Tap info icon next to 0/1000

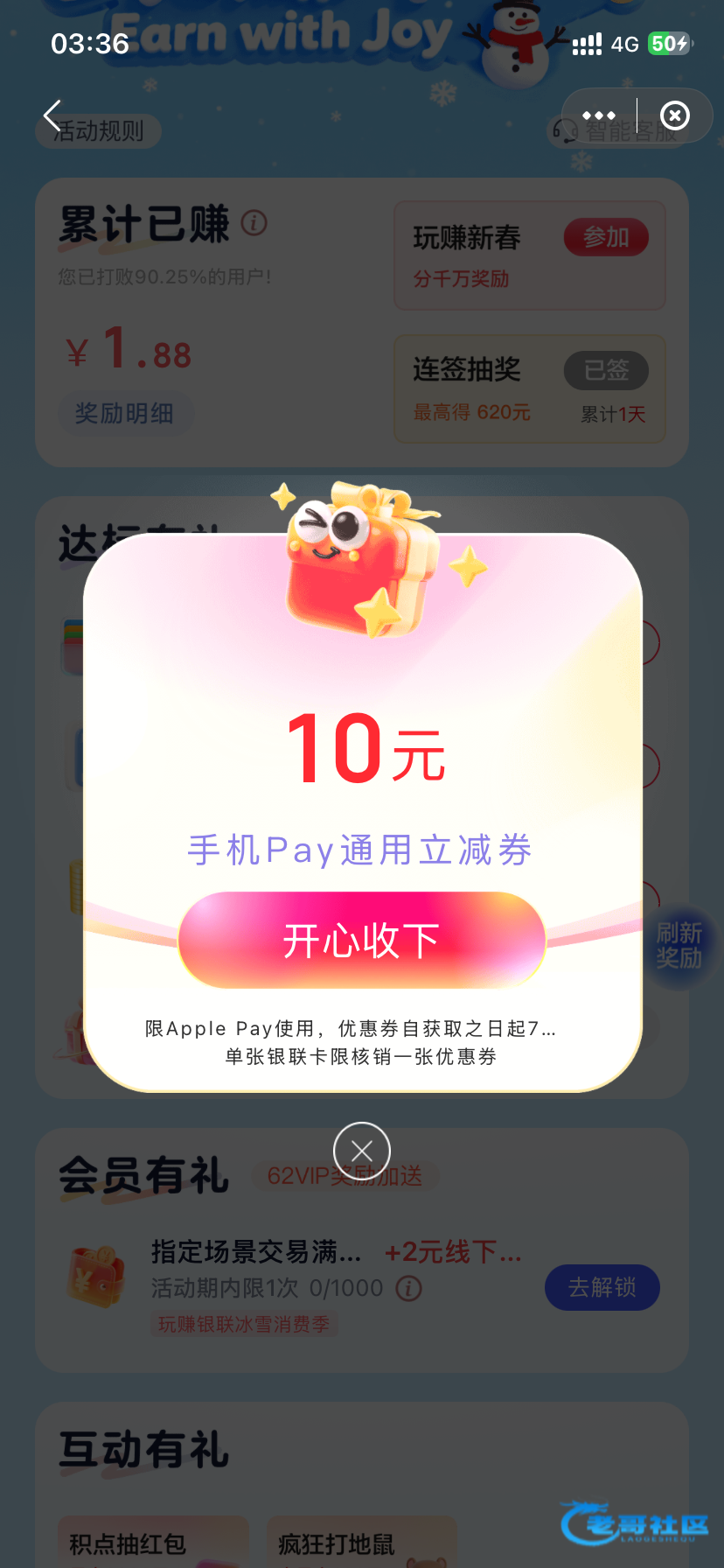408,1288
